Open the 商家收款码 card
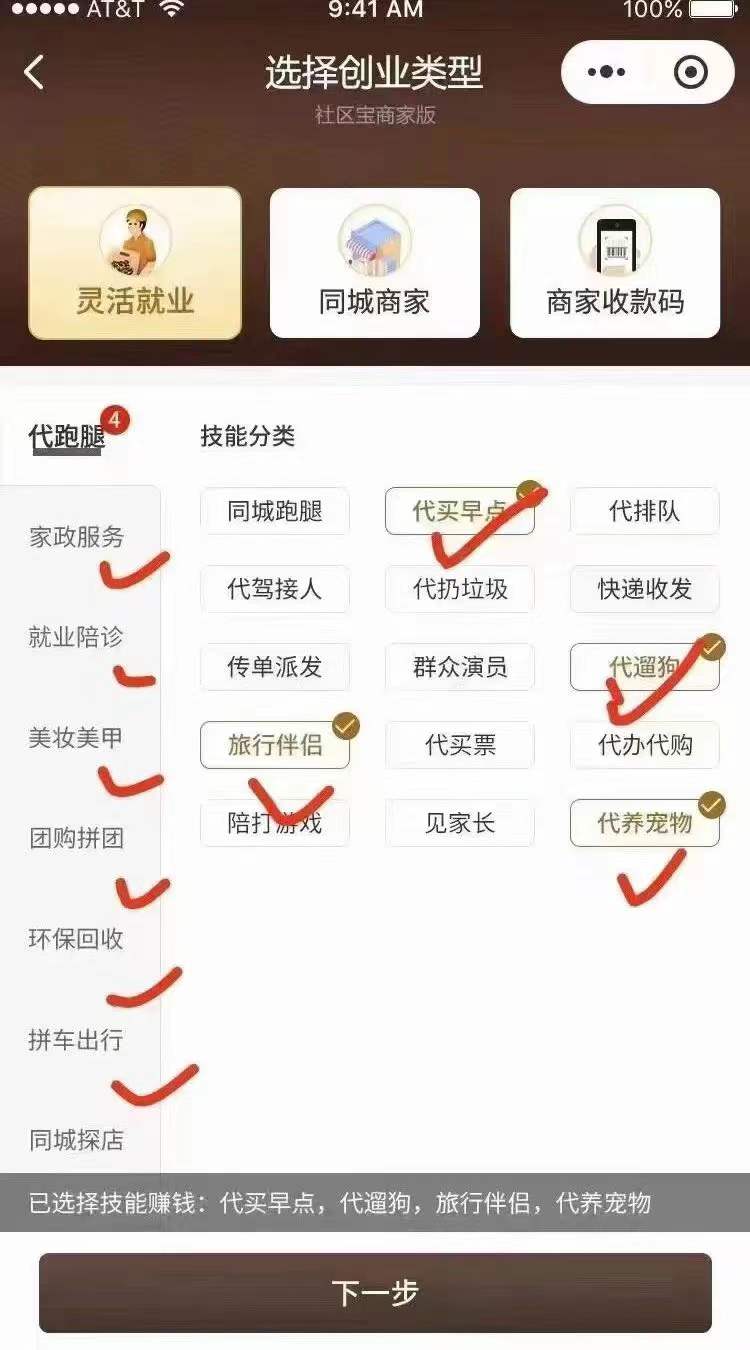 615,264
